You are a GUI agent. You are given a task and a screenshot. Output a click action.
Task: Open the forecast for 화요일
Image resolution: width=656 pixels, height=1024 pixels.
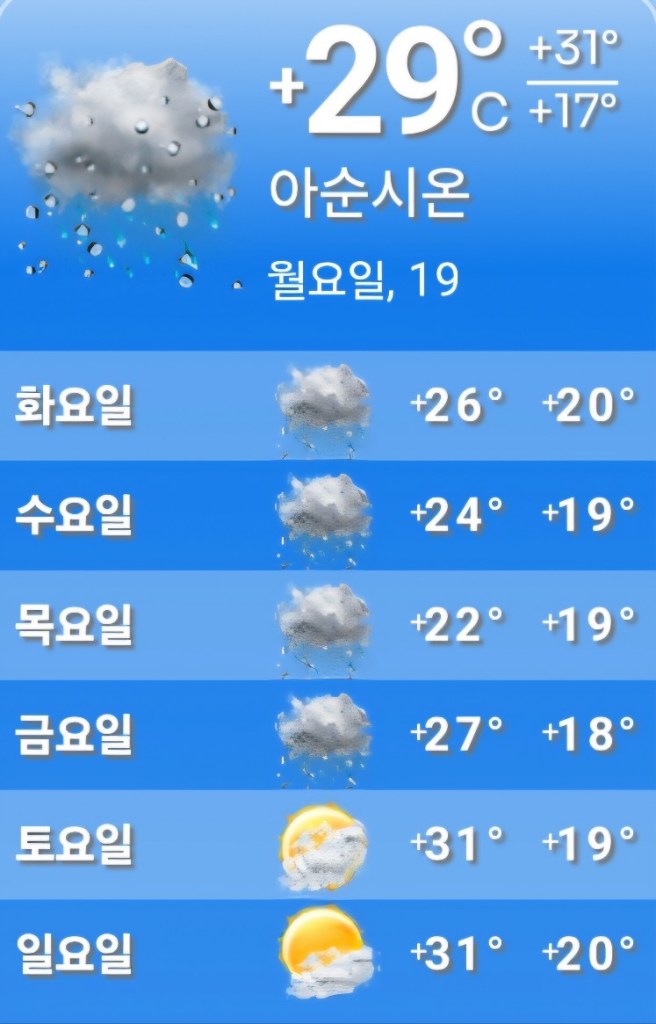click(x=328, y=406)
